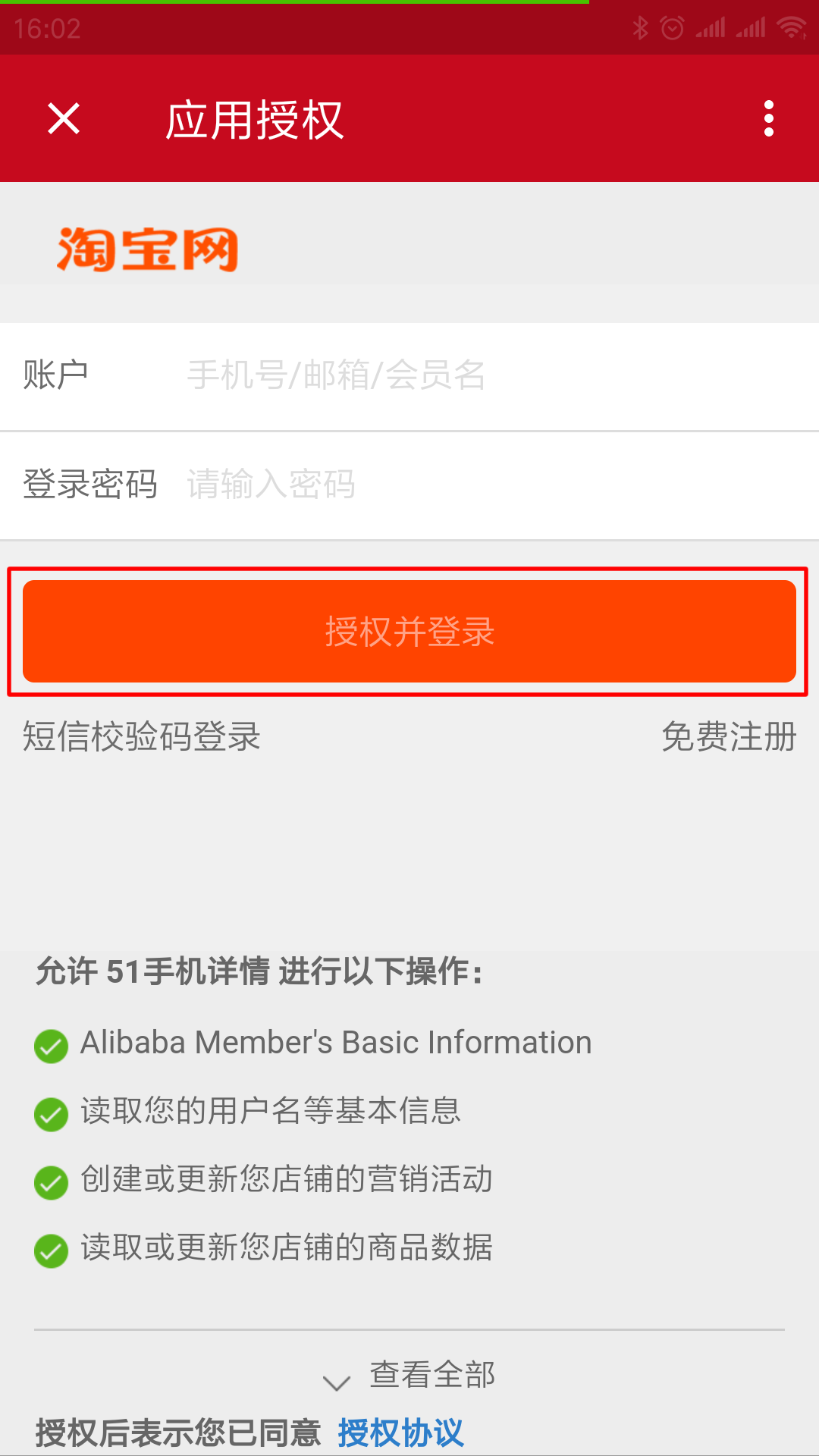The height and width of the screenshot is (1456, 819).
Task: Open the three-dot overflow menu
Action: click(769, 119)
